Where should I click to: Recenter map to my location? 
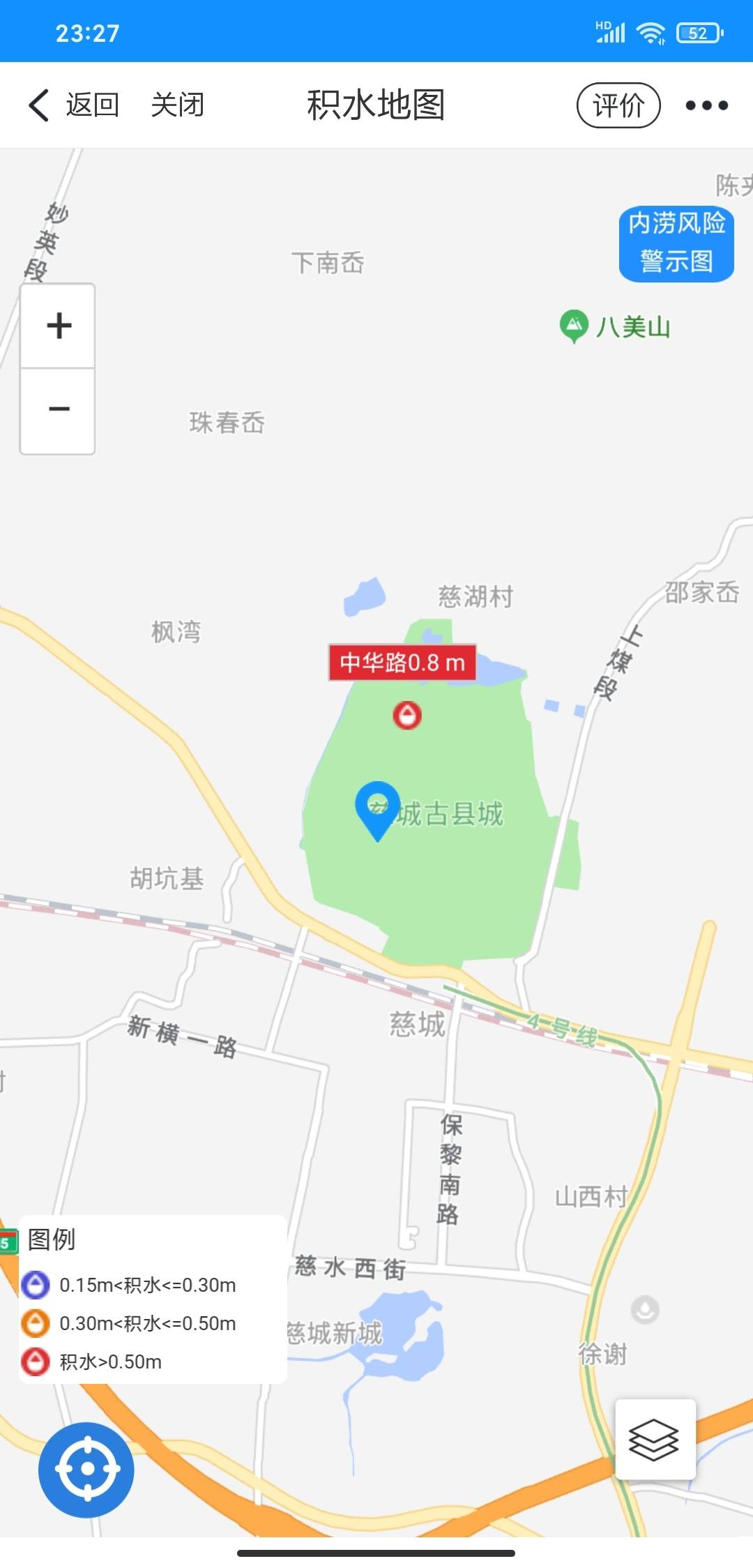pyautogui.click(x=86, y=1469)
